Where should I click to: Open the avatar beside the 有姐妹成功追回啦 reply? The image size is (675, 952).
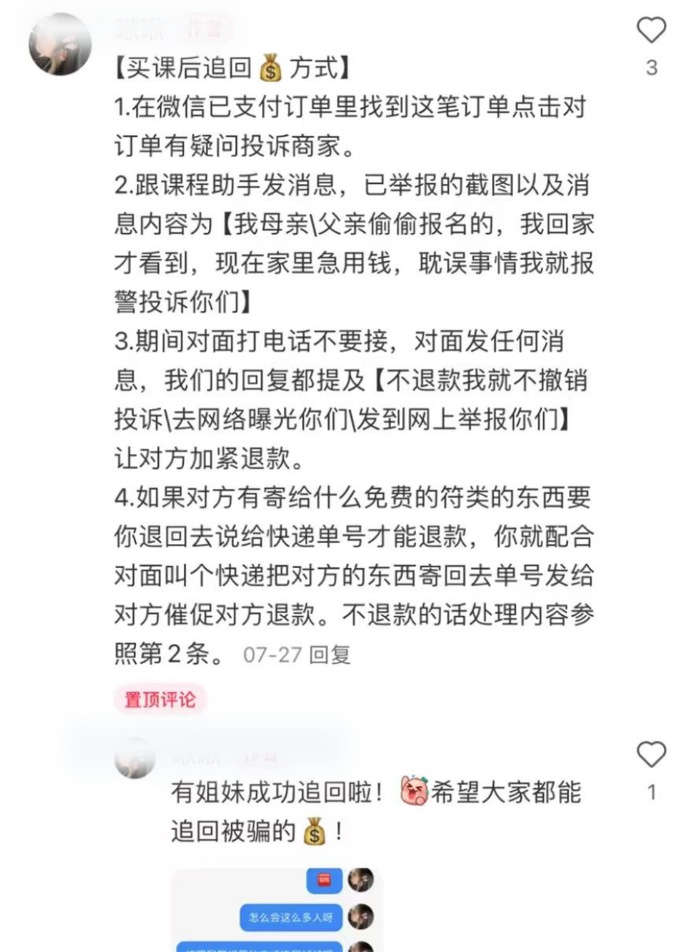click(x=135, y=759)
